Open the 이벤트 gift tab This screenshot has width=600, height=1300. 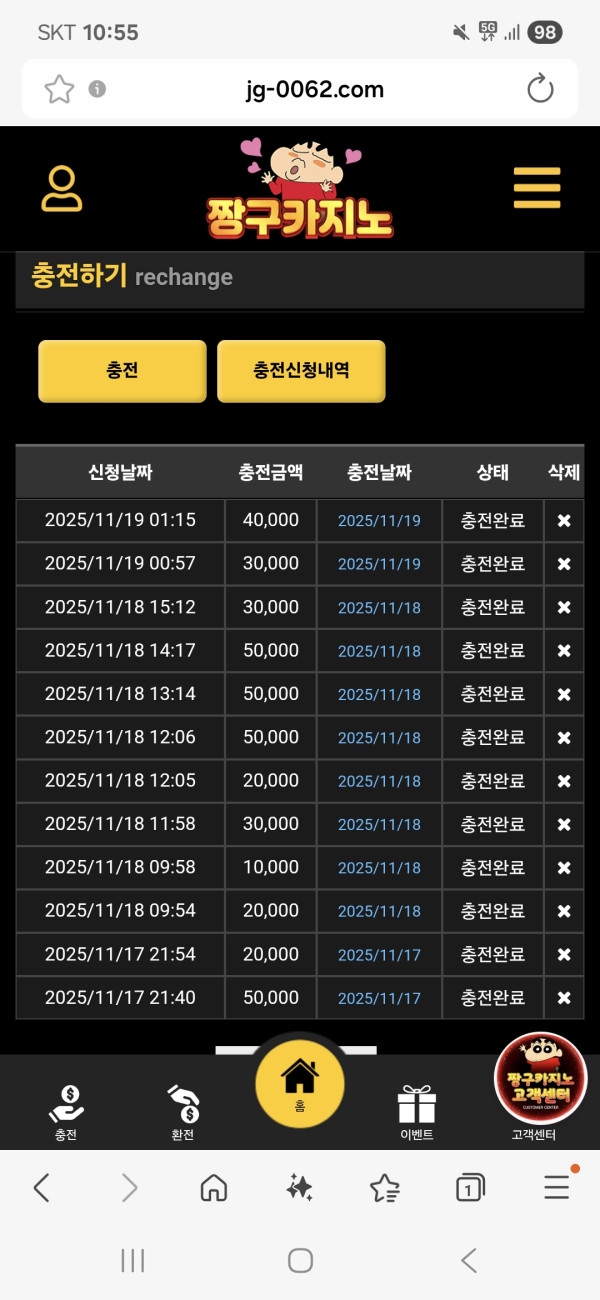pyautogui.click(x=417, y=1110)
